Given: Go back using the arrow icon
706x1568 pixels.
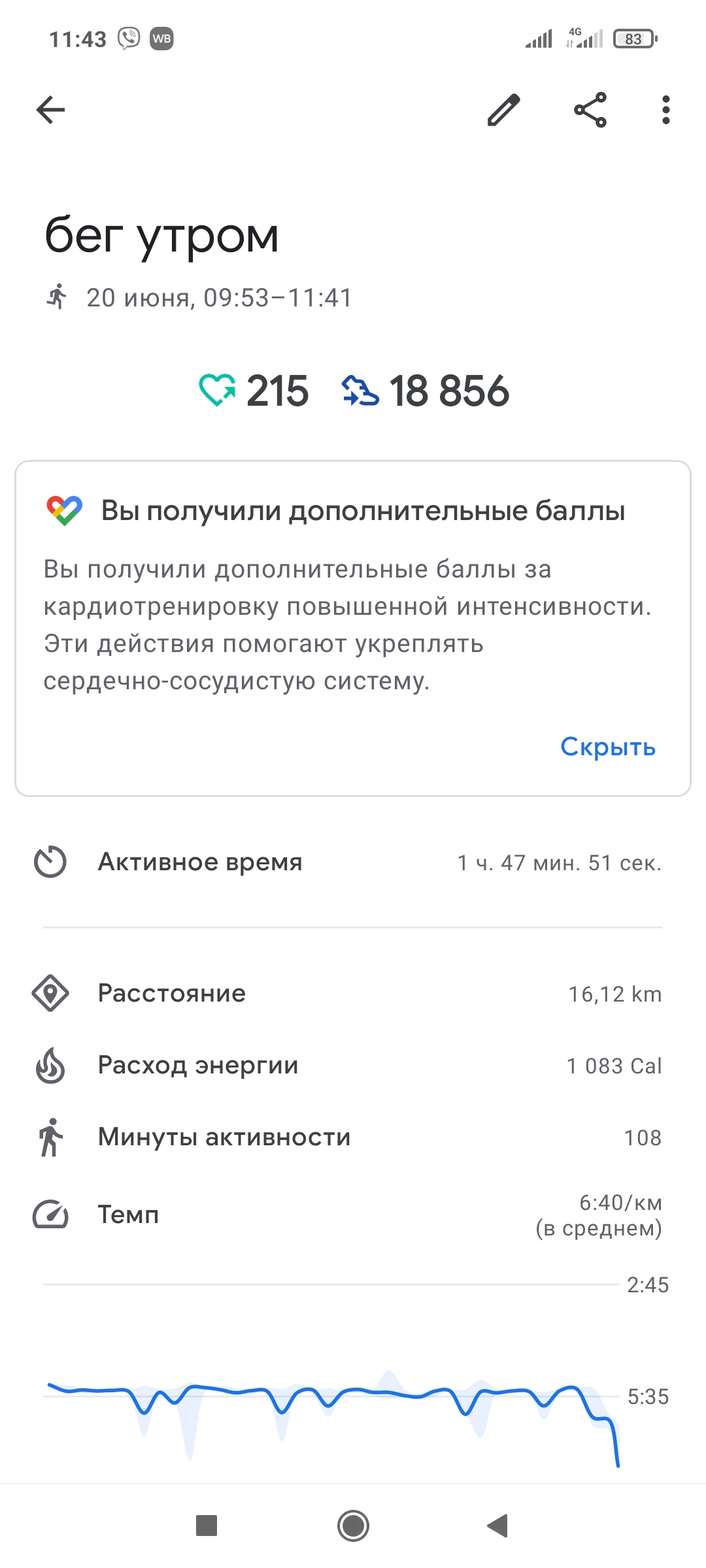Looking at the screenshot, I should (x=50, y=110).
